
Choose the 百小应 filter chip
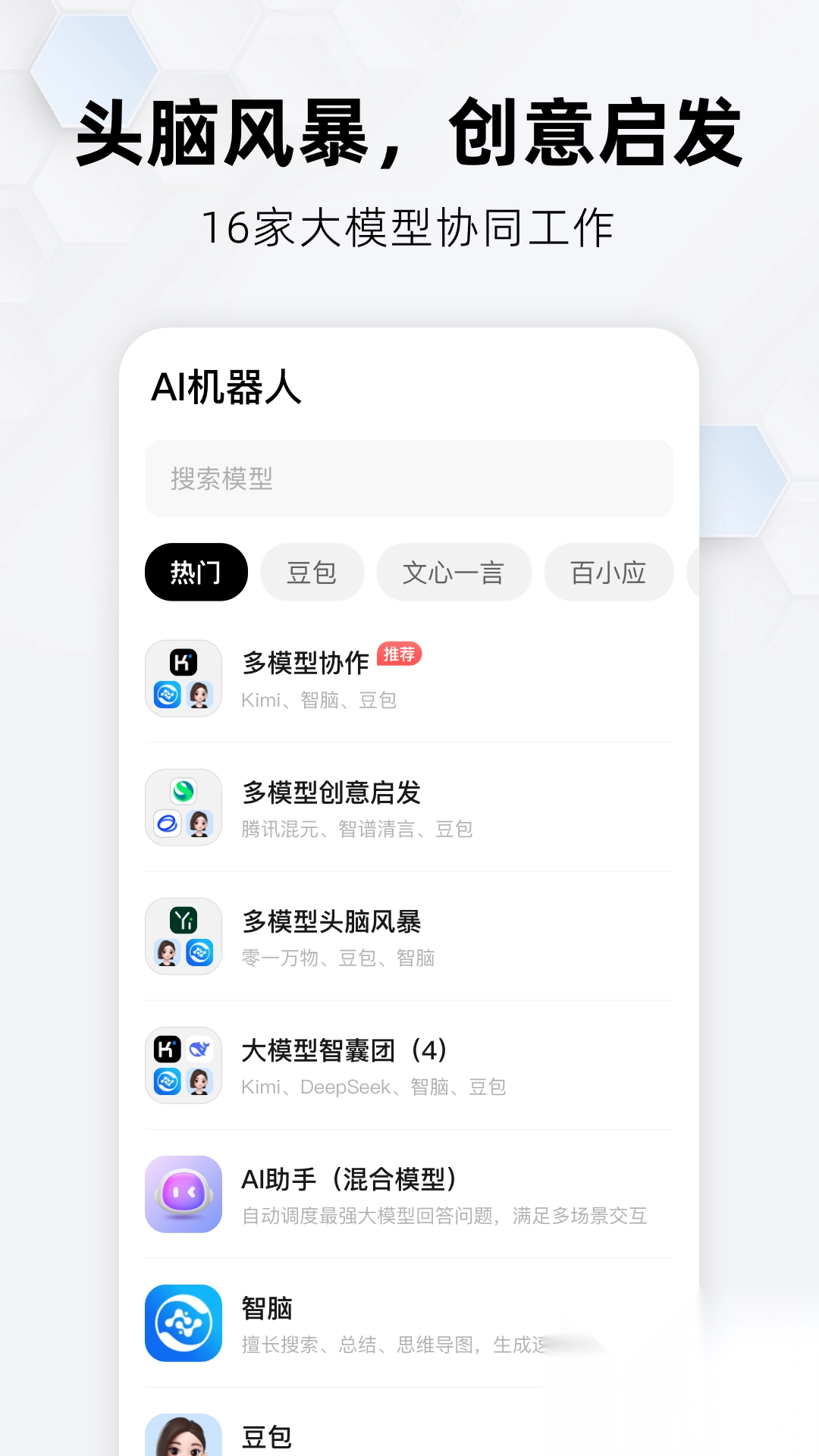(608, 573)
